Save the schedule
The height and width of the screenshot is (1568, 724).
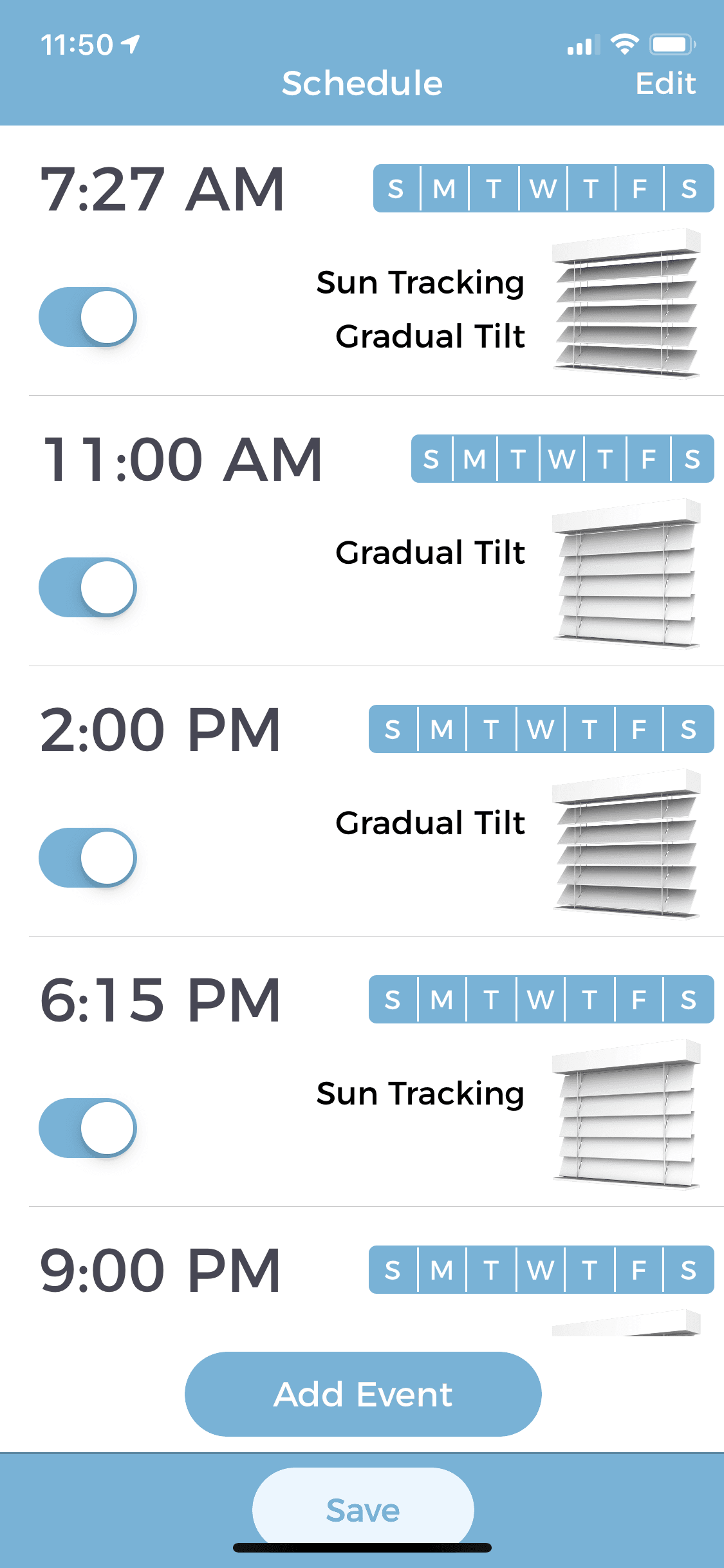pos(363,1510)
